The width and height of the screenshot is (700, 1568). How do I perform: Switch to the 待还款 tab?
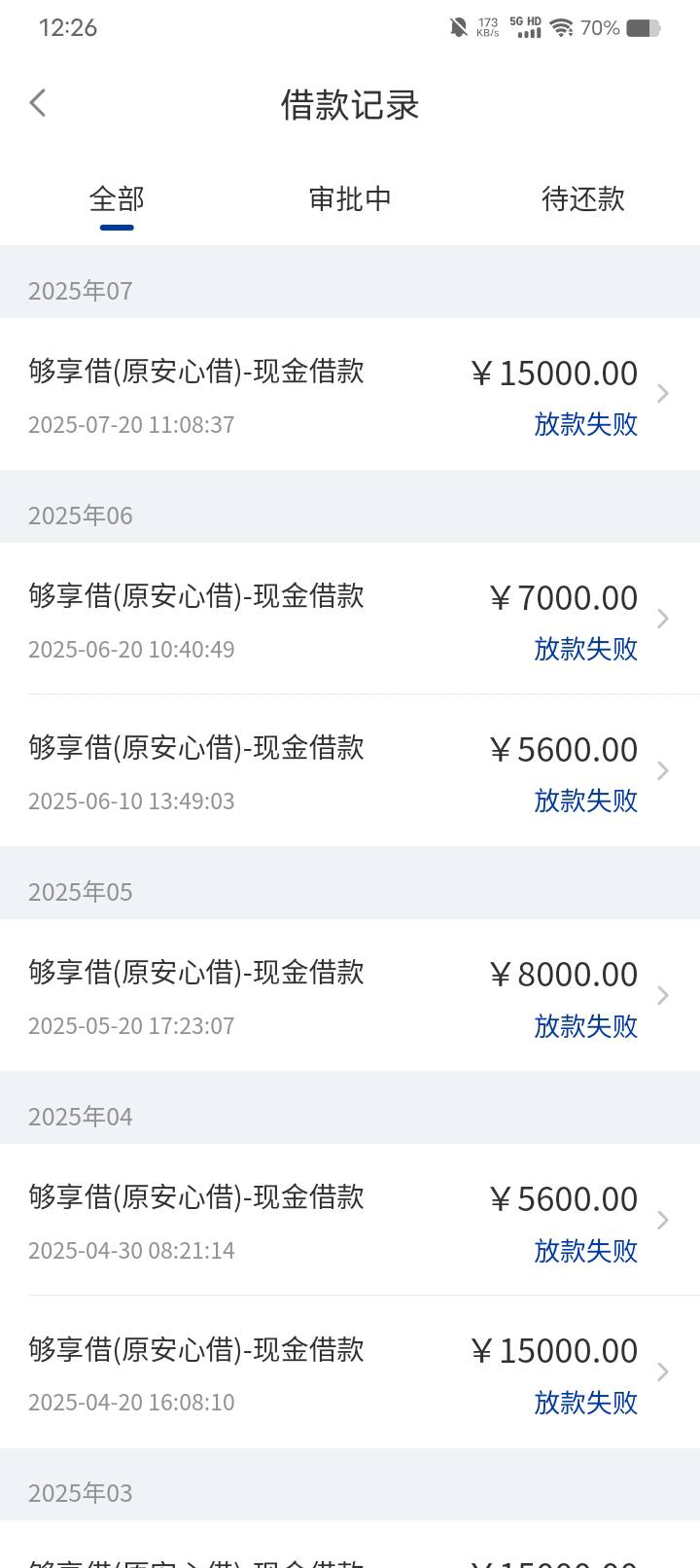583,199
